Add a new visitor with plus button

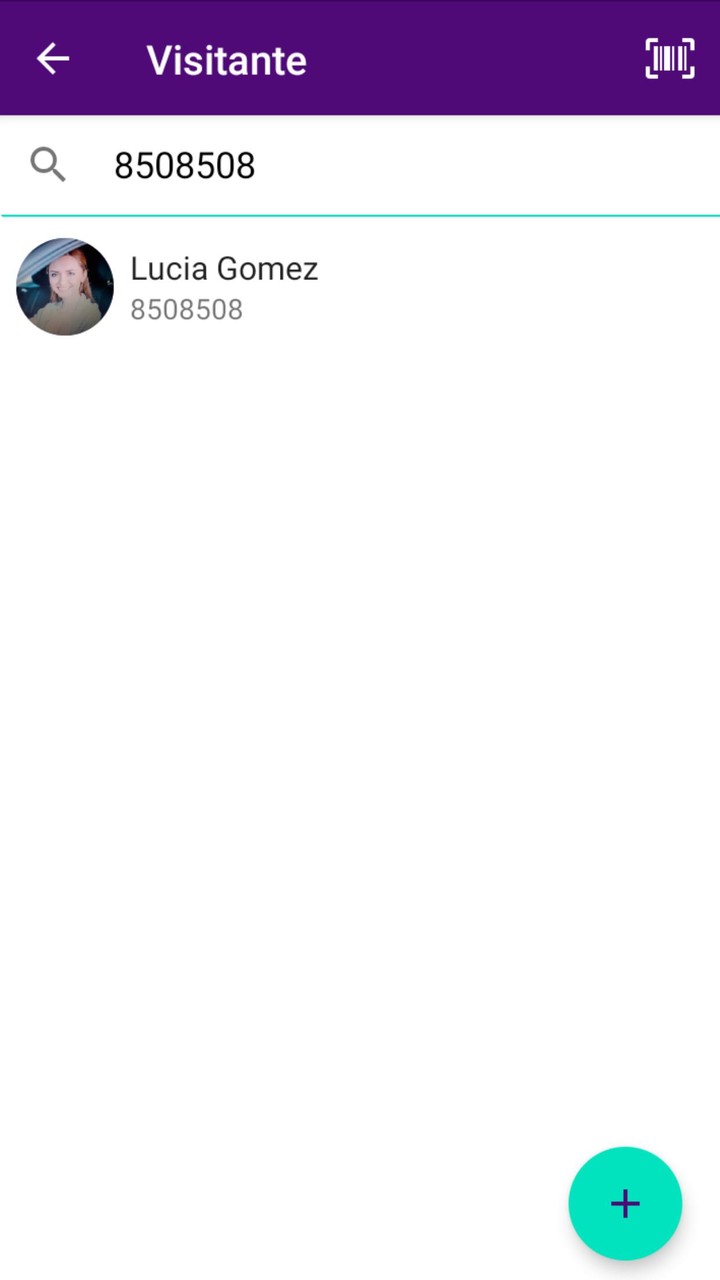coord(625,1203)
